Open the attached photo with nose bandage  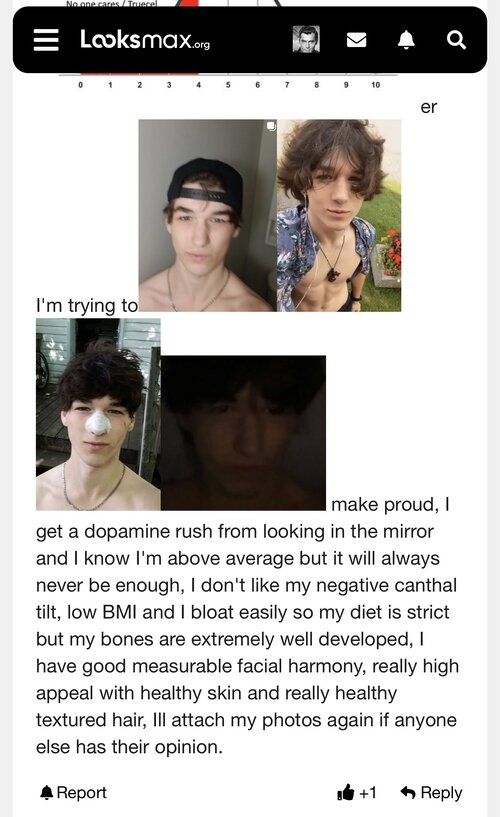tap(98, 415)
